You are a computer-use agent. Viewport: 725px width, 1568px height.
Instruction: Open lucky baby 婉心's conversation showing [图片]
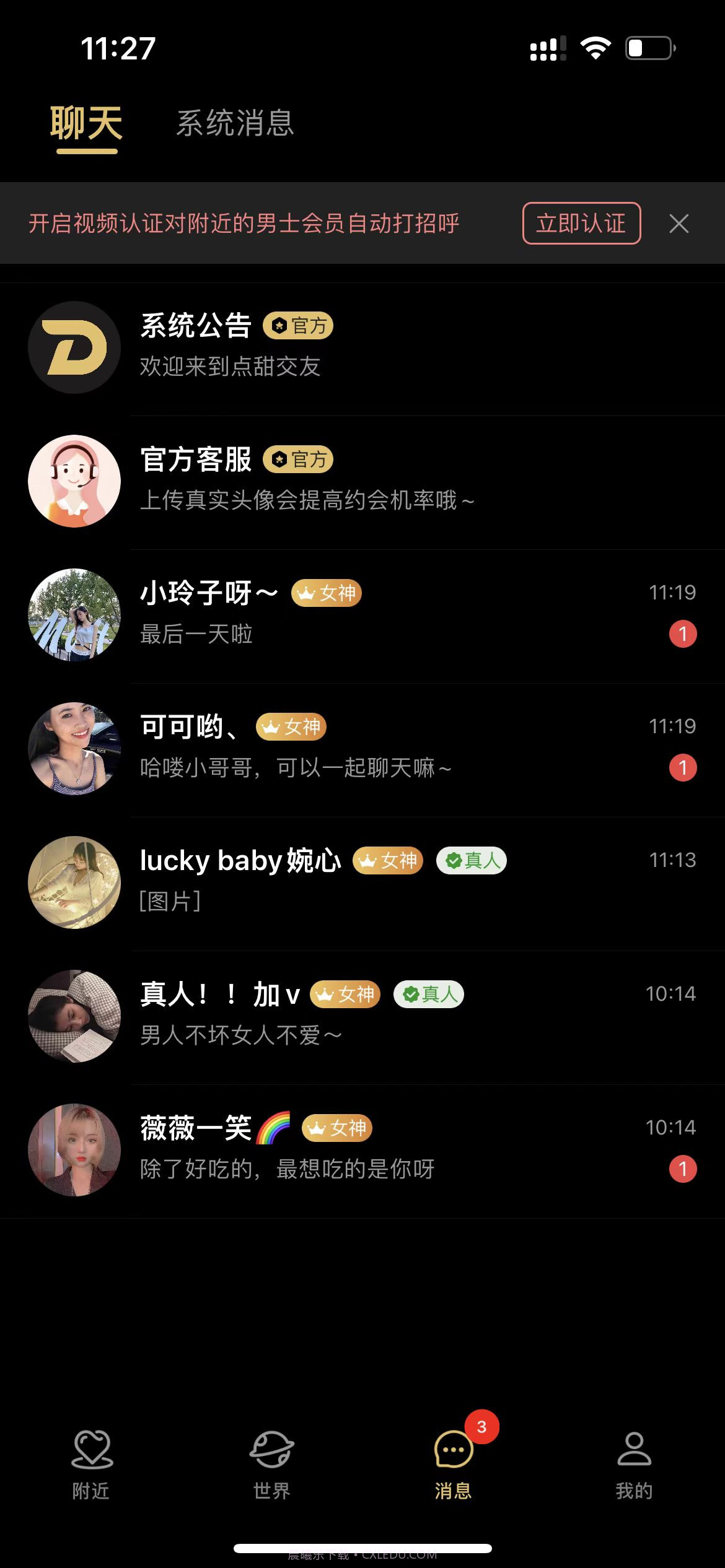tap(362, 882)
